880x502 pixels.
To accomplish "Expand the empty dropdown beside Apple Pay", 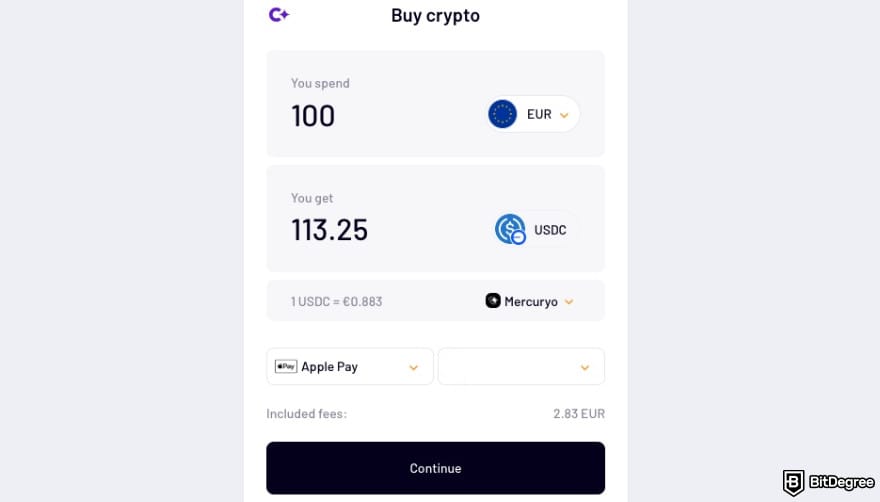I will tap(521, 367).
